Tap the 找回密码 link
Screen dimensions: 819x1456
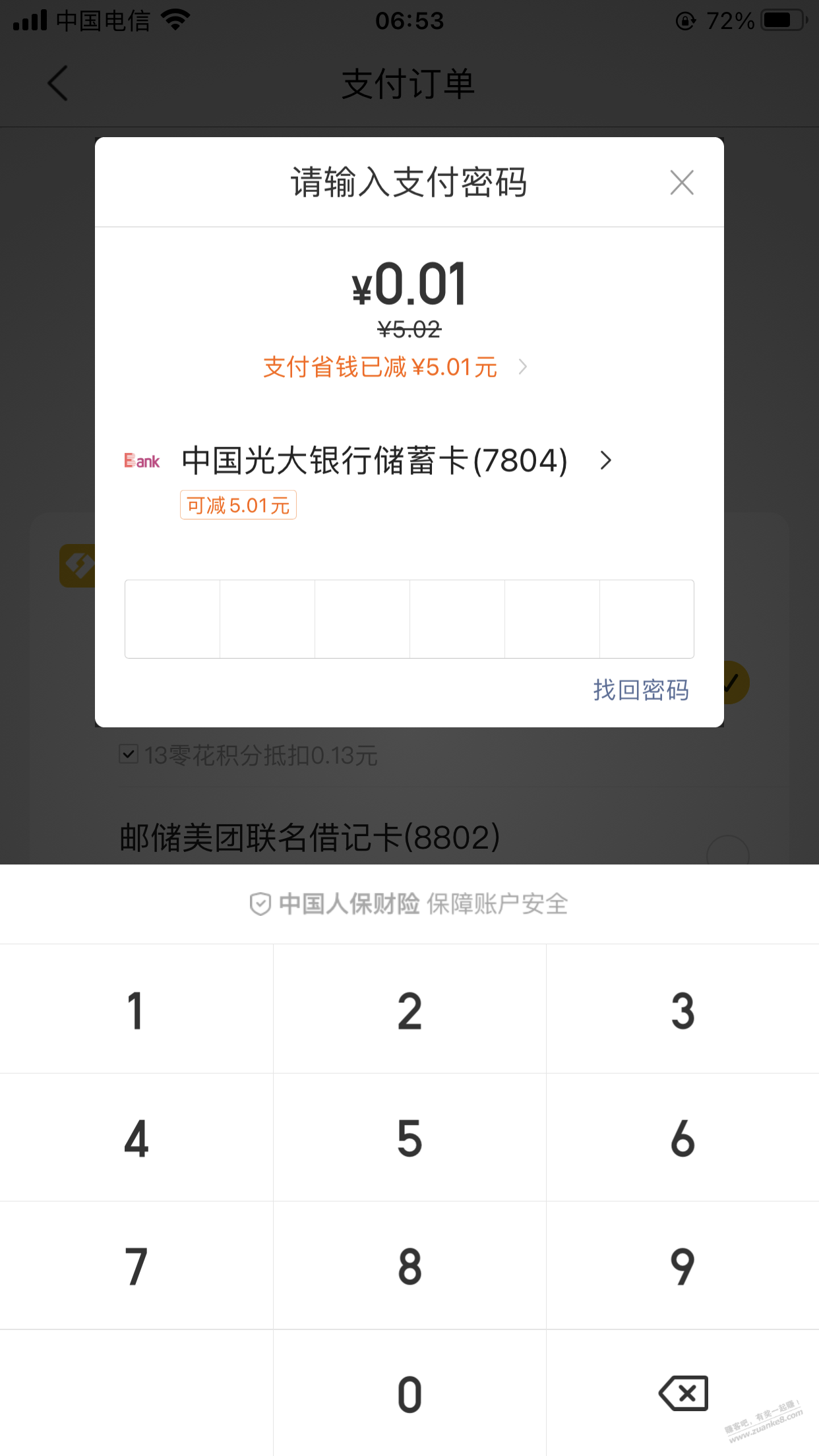(641, 690)
